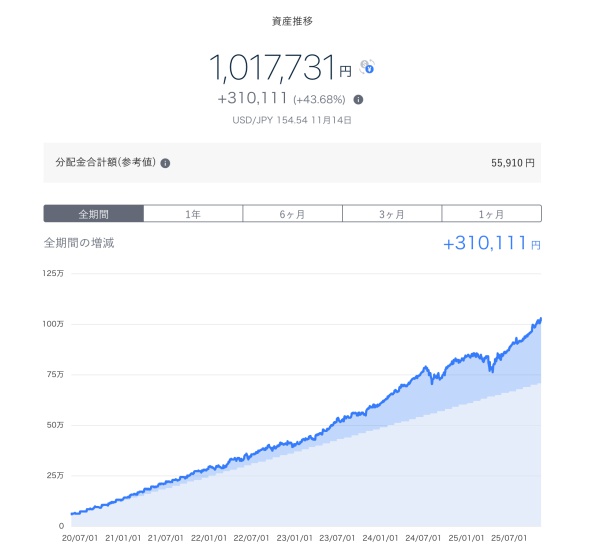Switch to the 1年 period tab
The image size is (600, 555).
[x=193, y=214]
